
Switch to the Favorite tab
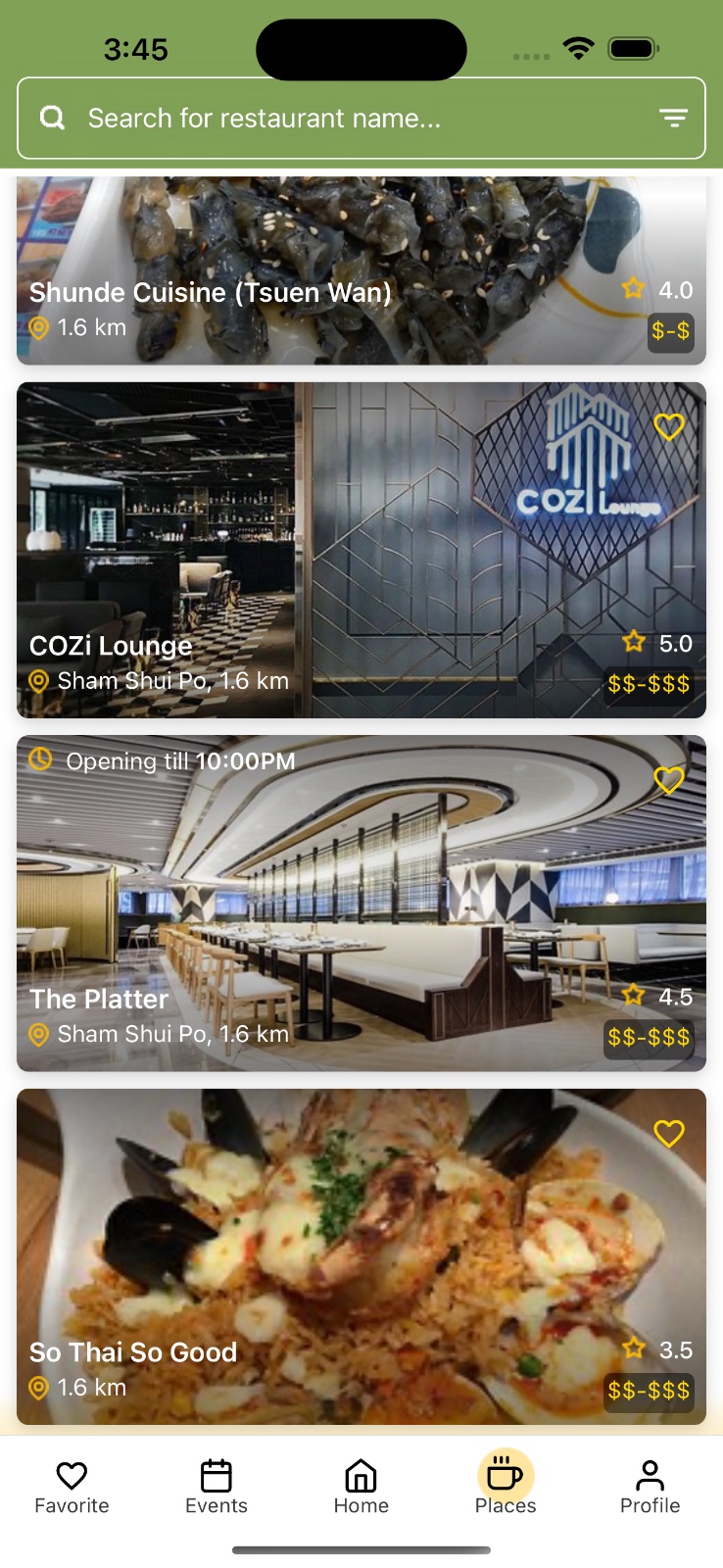pos(72,1487)
